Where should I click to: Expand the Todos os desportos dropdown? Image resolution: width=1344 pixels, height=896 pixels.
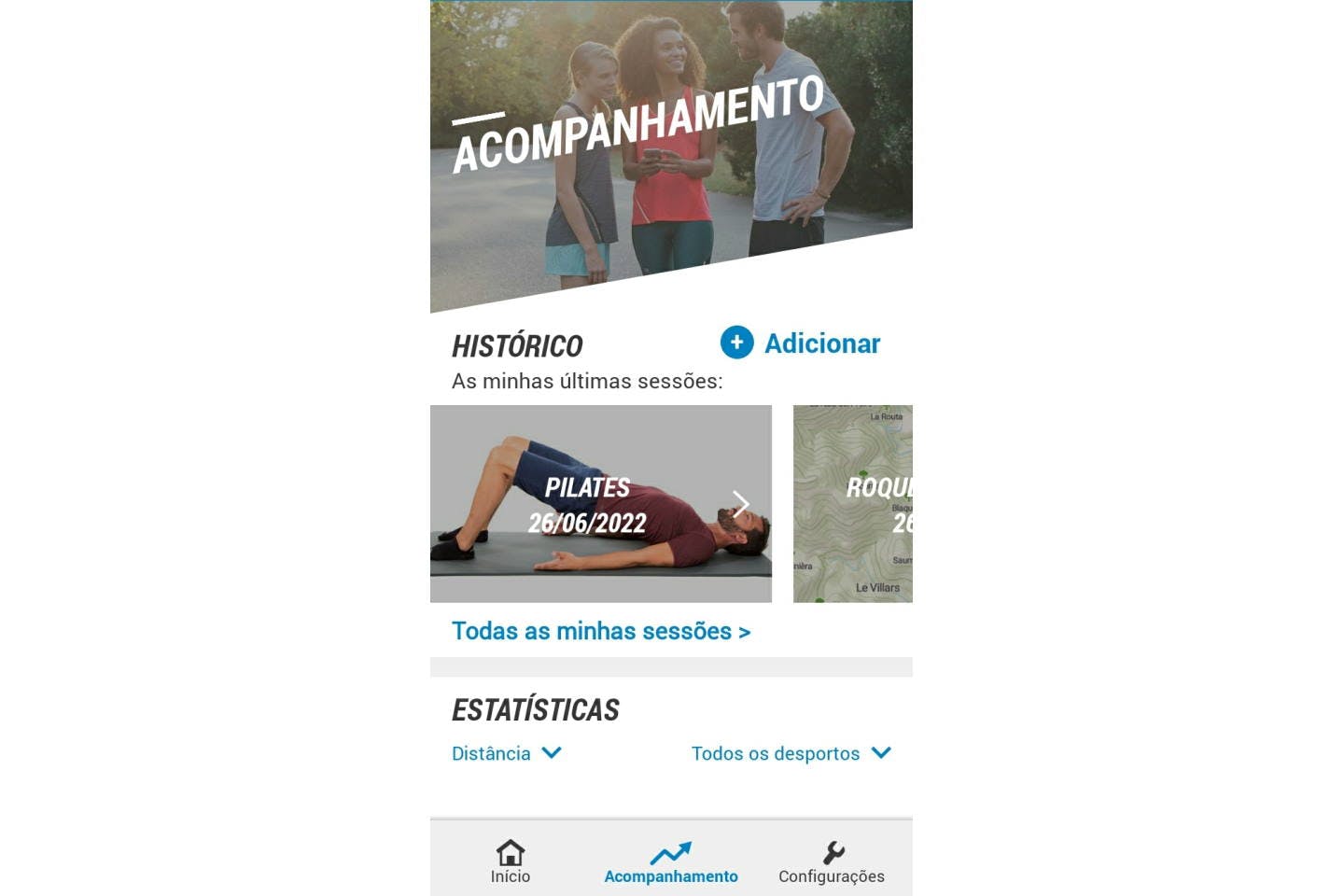pos(791,753)
